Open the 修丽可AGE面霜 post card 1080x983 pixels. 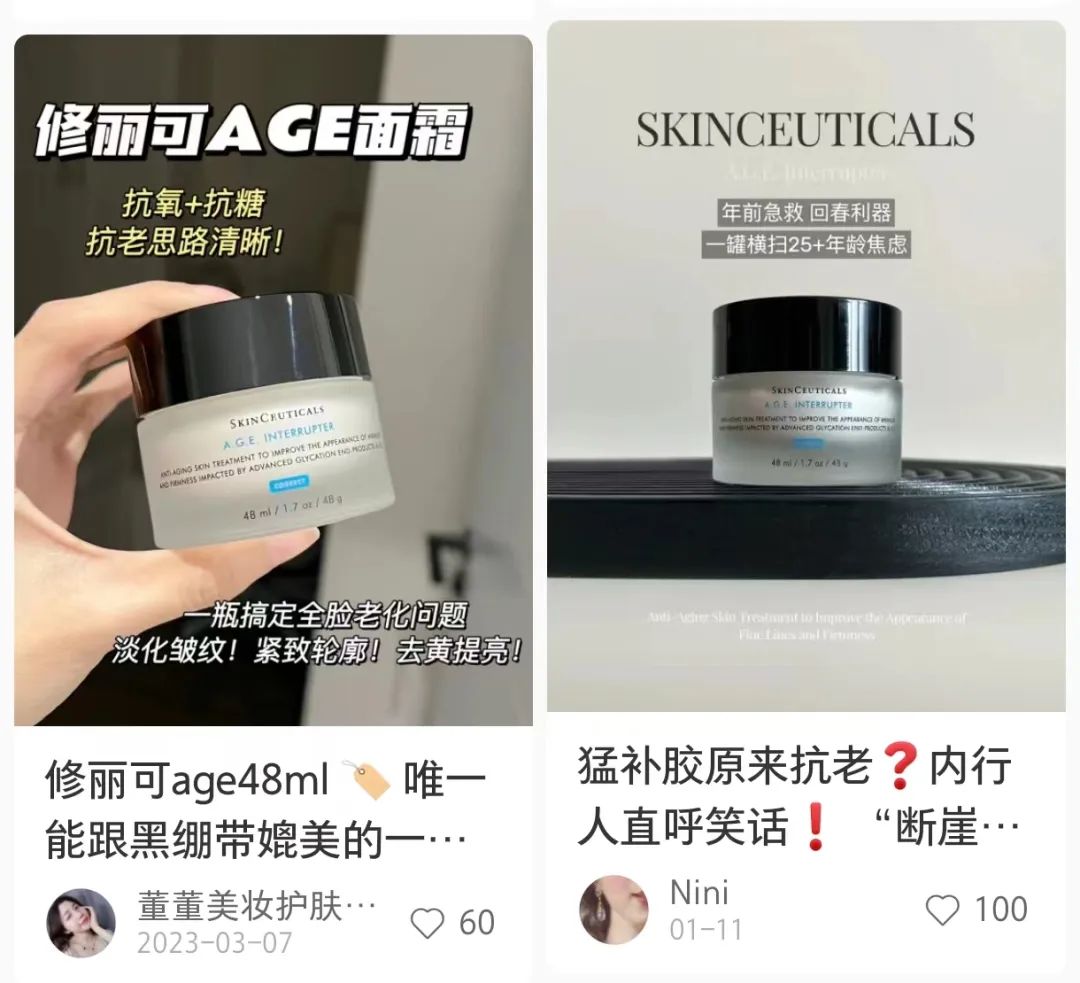(272, 380)
